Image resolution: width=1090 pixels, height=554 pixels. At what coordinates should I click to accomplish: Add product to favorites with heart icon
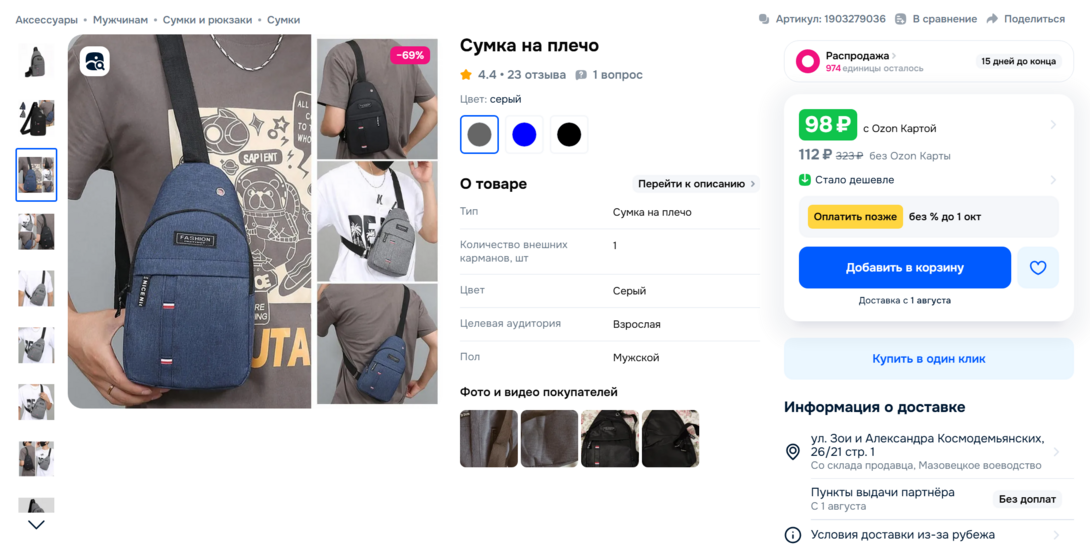pyautogui.click(x=1037, y=268)
